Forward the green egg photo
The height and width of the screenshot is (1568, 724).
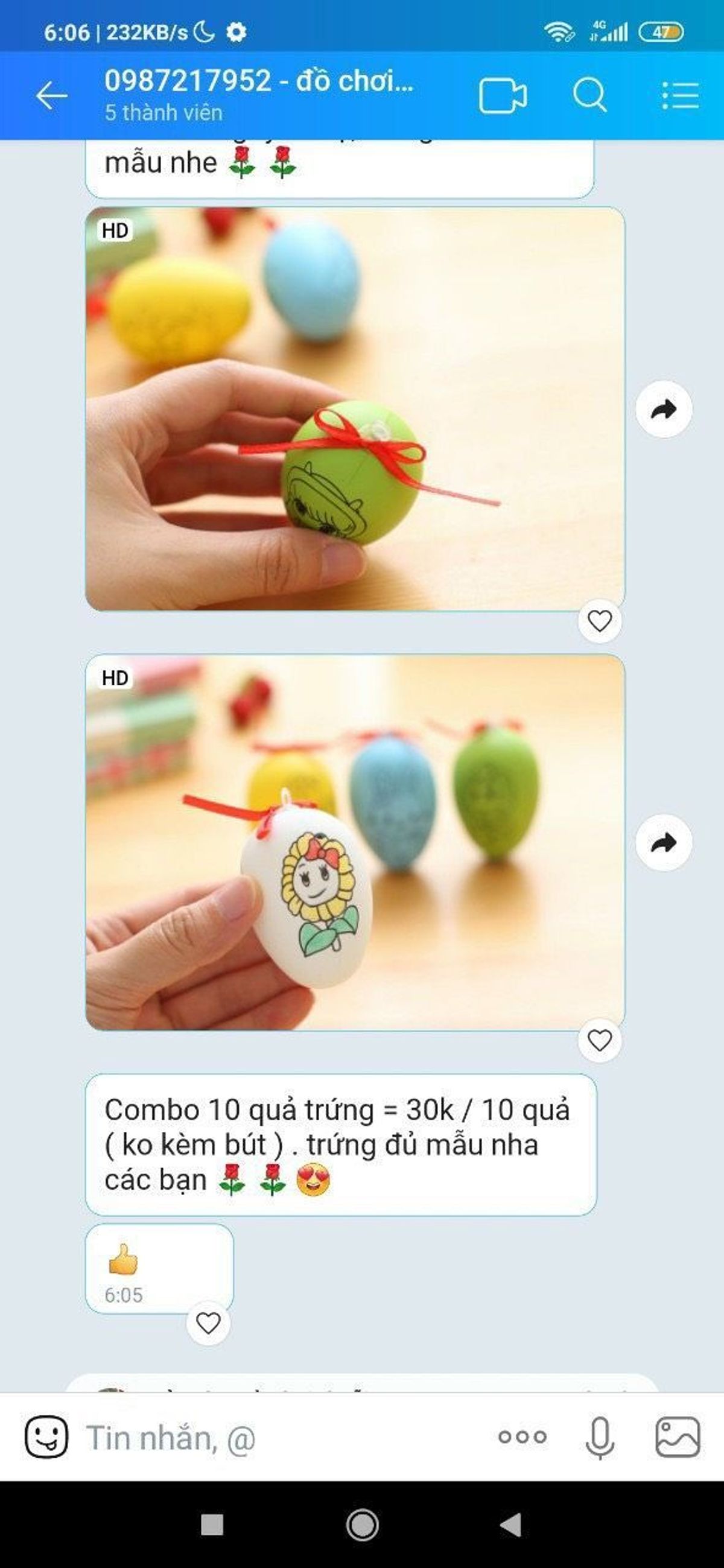tap(664, 409)
